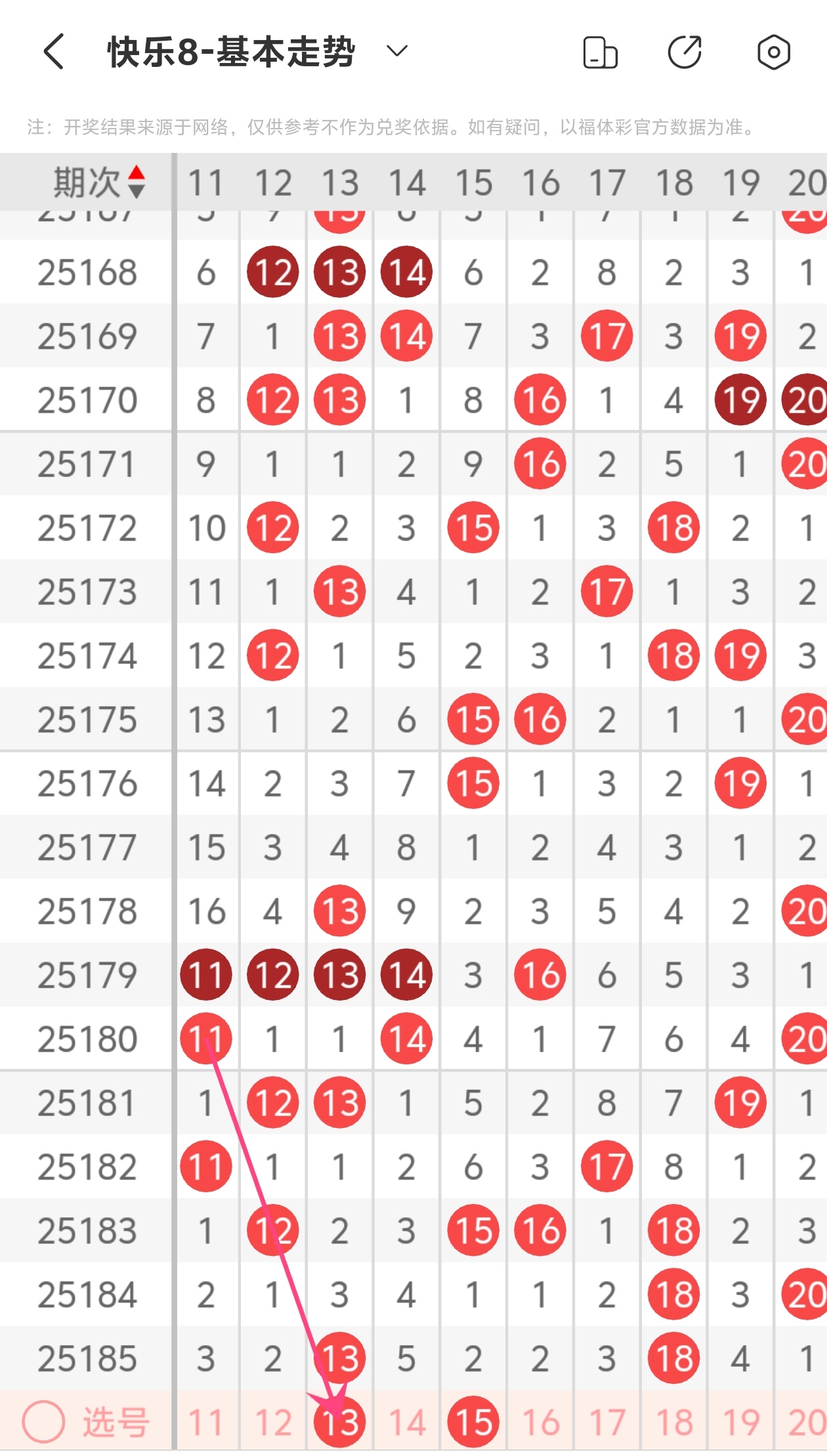This screenshot has width=827, height=1456.
Task: Select number 20 in the 选号 row
Action: [806, 1423]
